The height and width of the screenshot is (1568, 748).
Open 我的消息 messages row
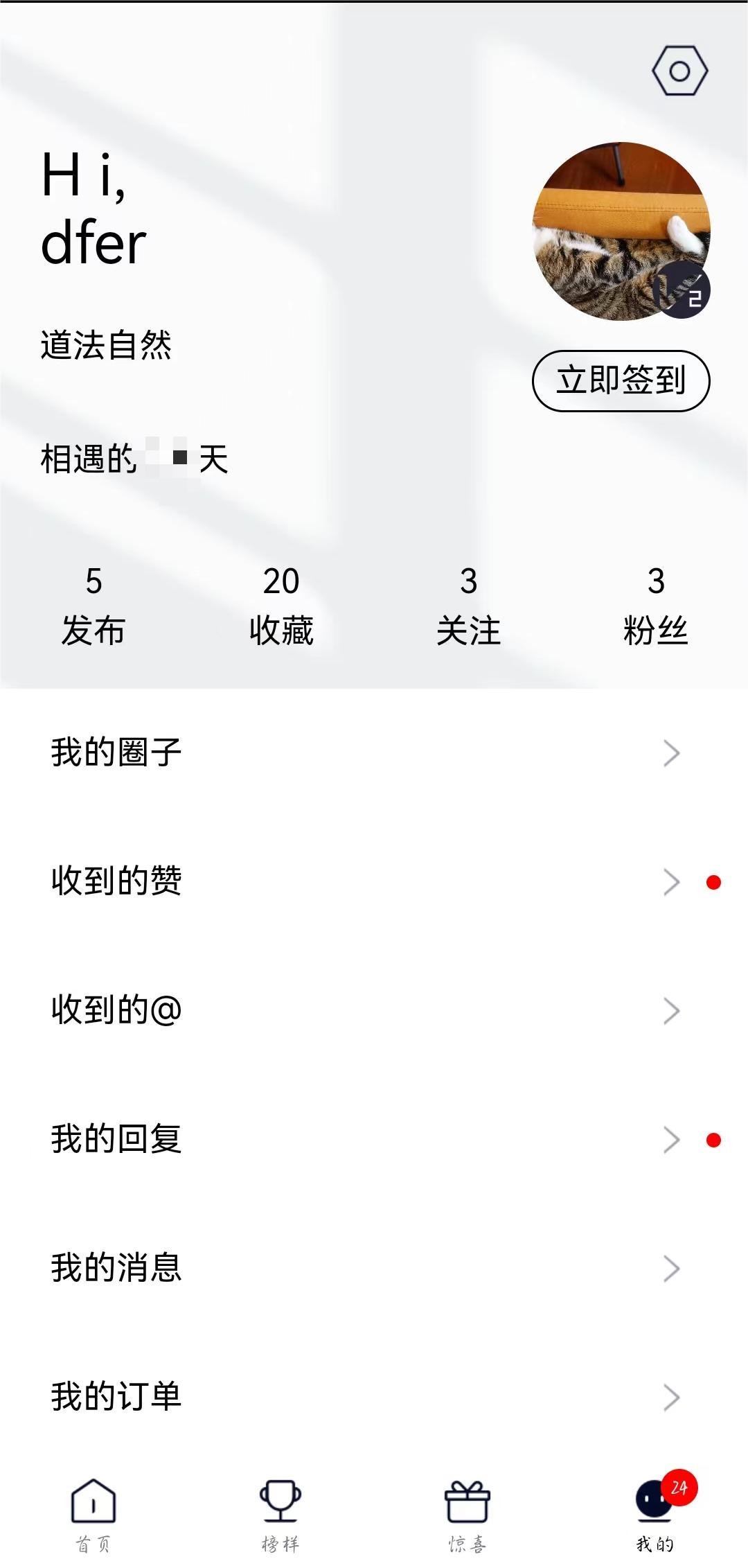click(x=374, y=1269)
